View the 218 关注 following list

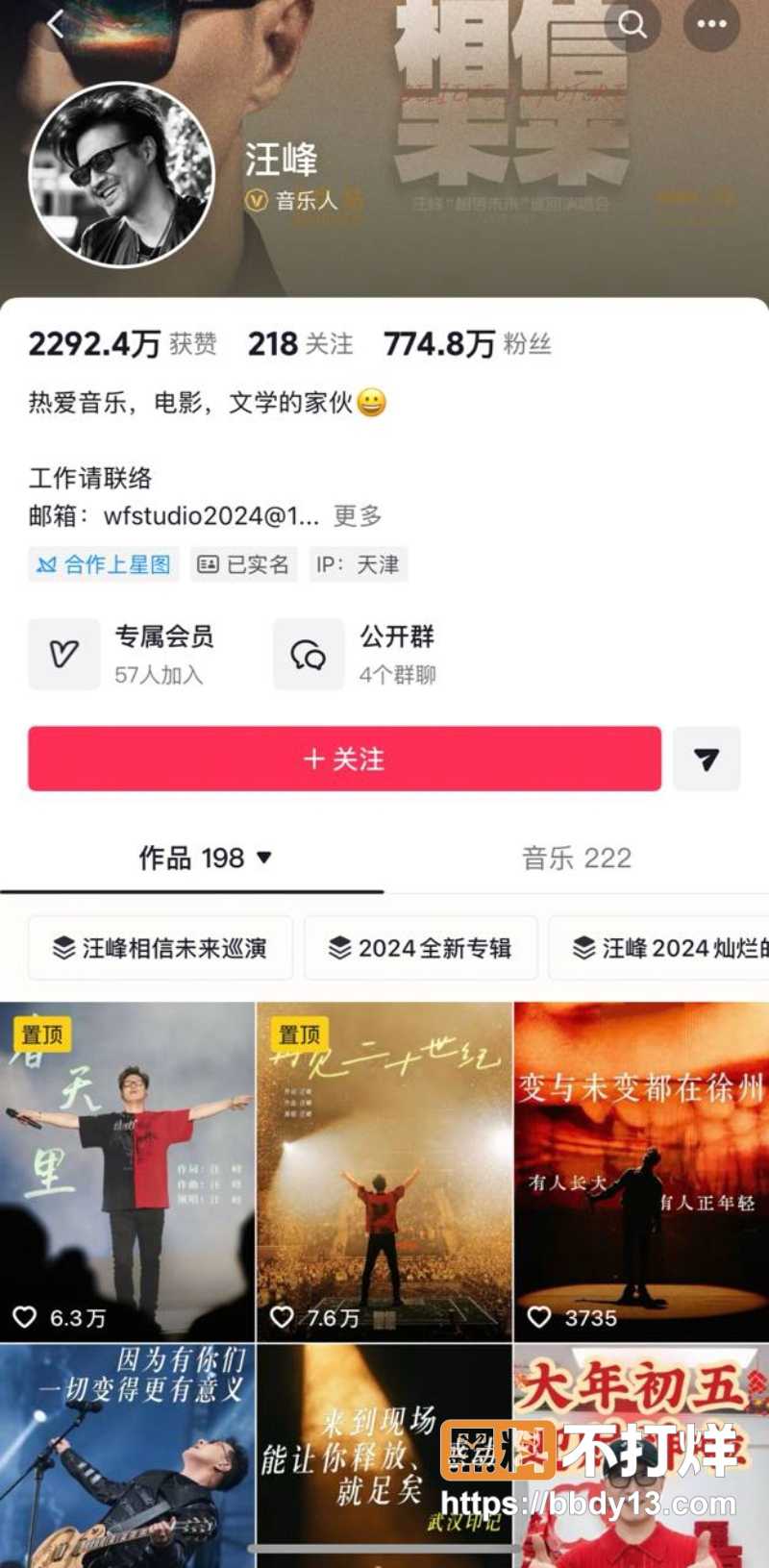[x=300, y=343]
